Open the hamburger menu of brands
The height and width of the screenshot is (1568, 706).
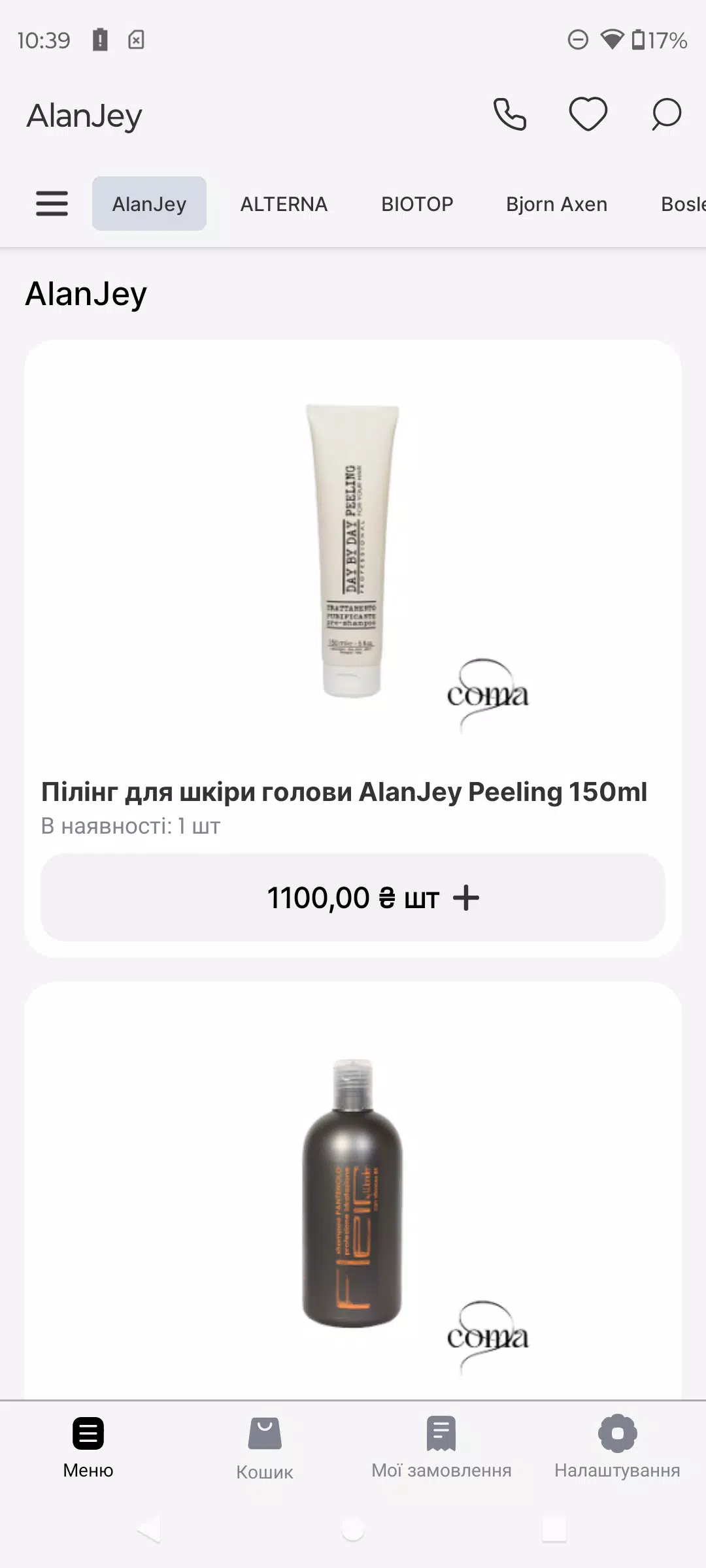[x=51, y=204]
